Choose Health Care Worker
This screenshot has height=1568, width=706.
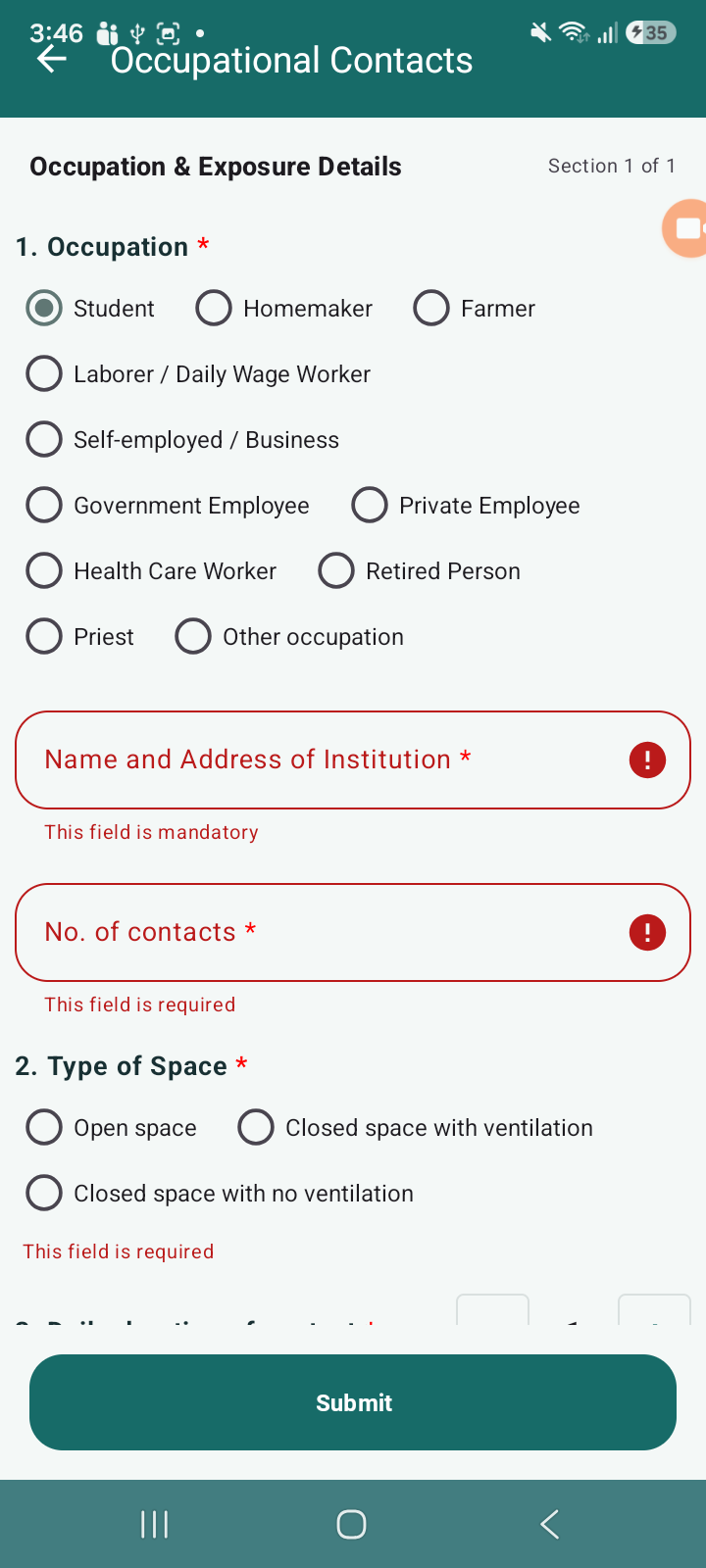click(x=151, y=570)
